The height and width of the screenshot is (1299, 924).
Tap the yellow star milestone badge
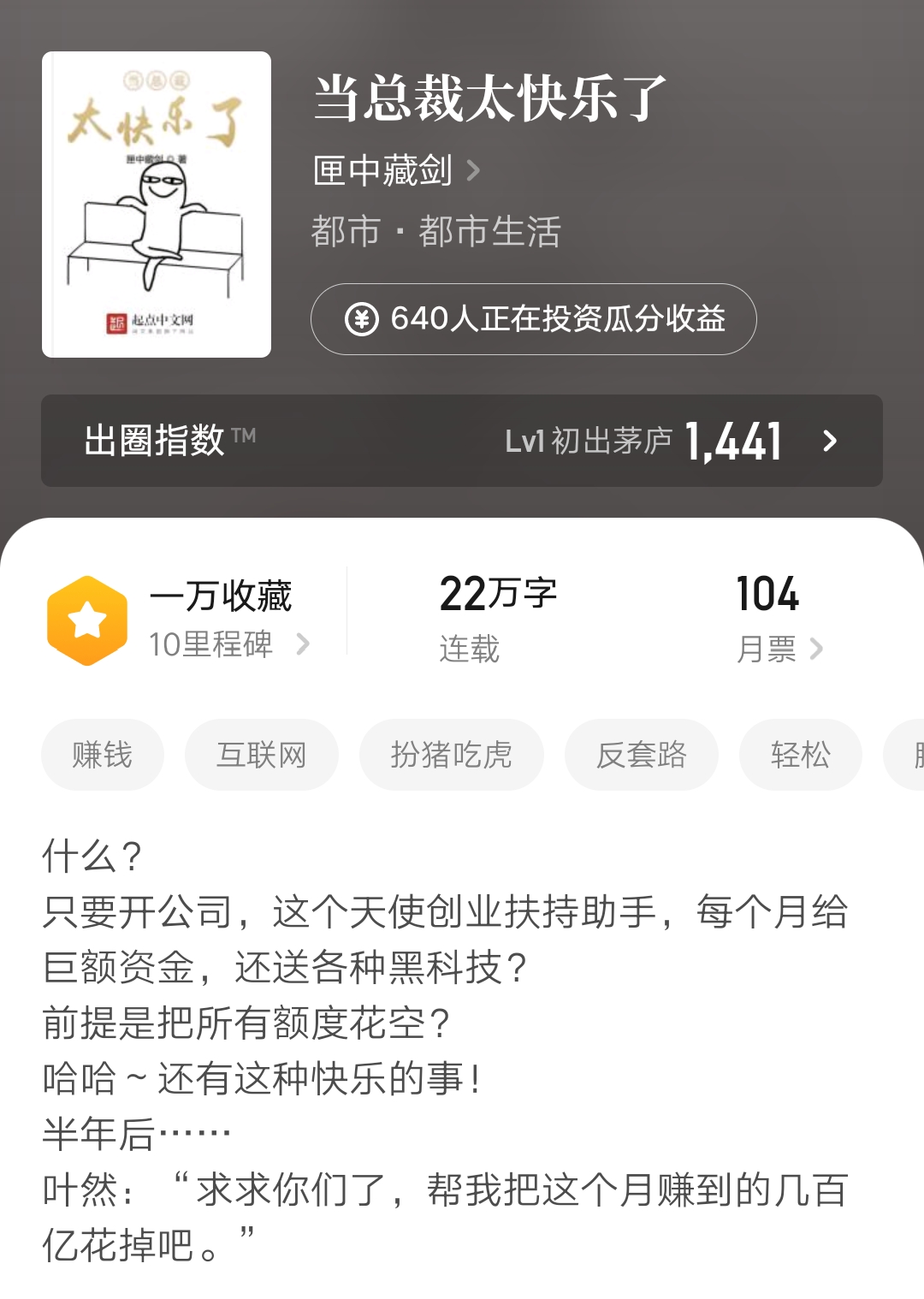pos(86,614)
